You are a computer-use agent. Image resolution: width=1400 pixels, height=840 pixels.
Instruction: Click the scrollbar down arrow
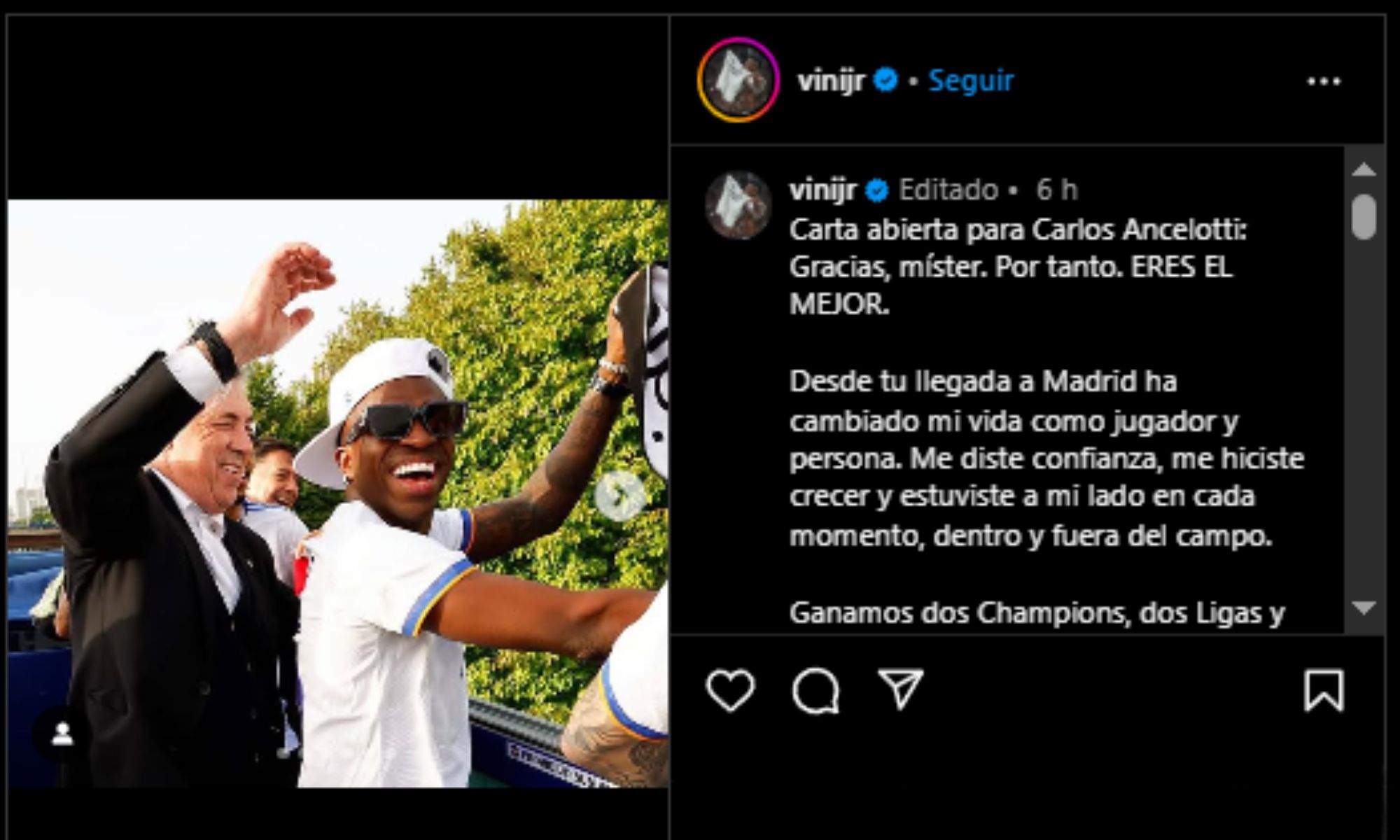1364,608
